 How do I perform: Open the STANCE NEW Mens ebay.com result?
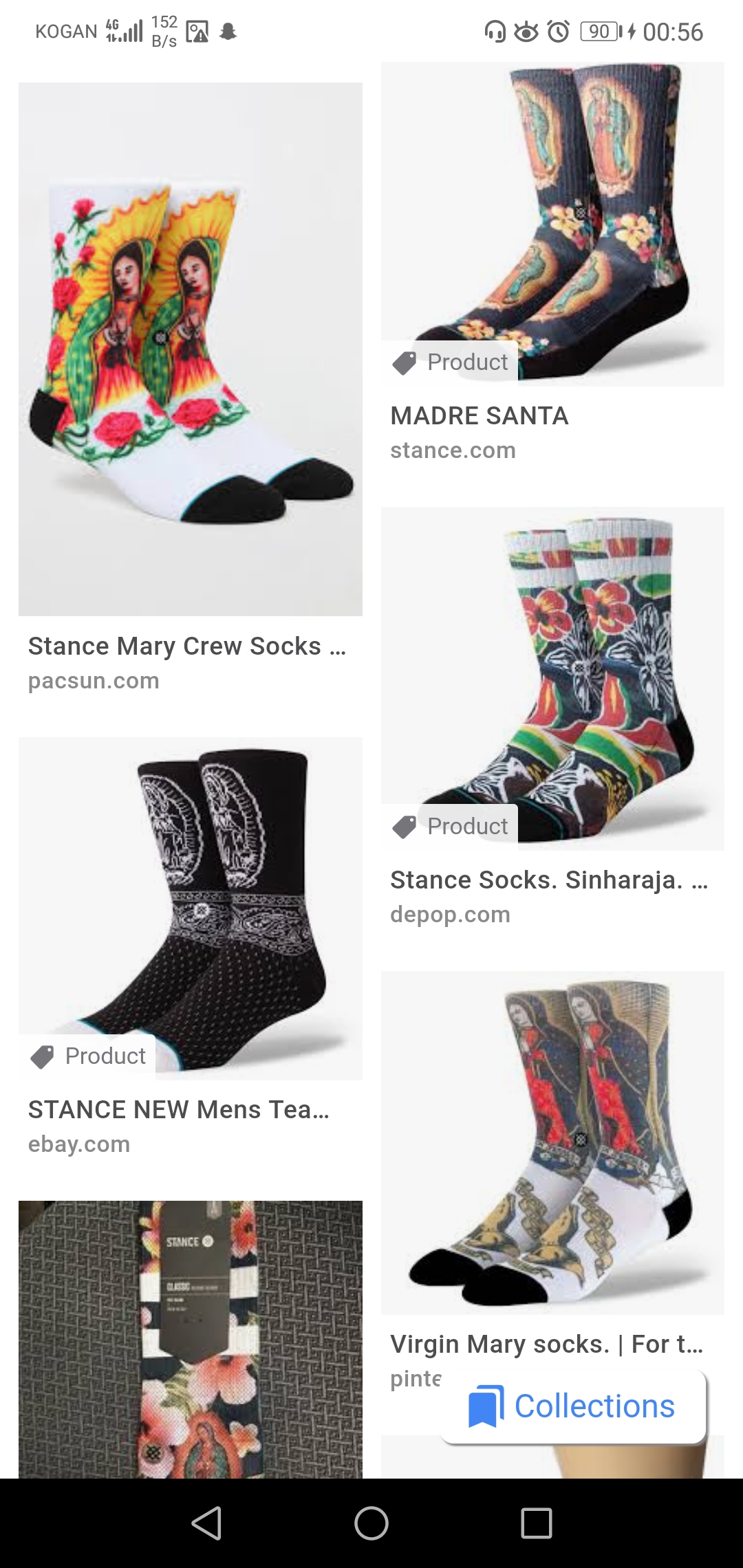190,908
